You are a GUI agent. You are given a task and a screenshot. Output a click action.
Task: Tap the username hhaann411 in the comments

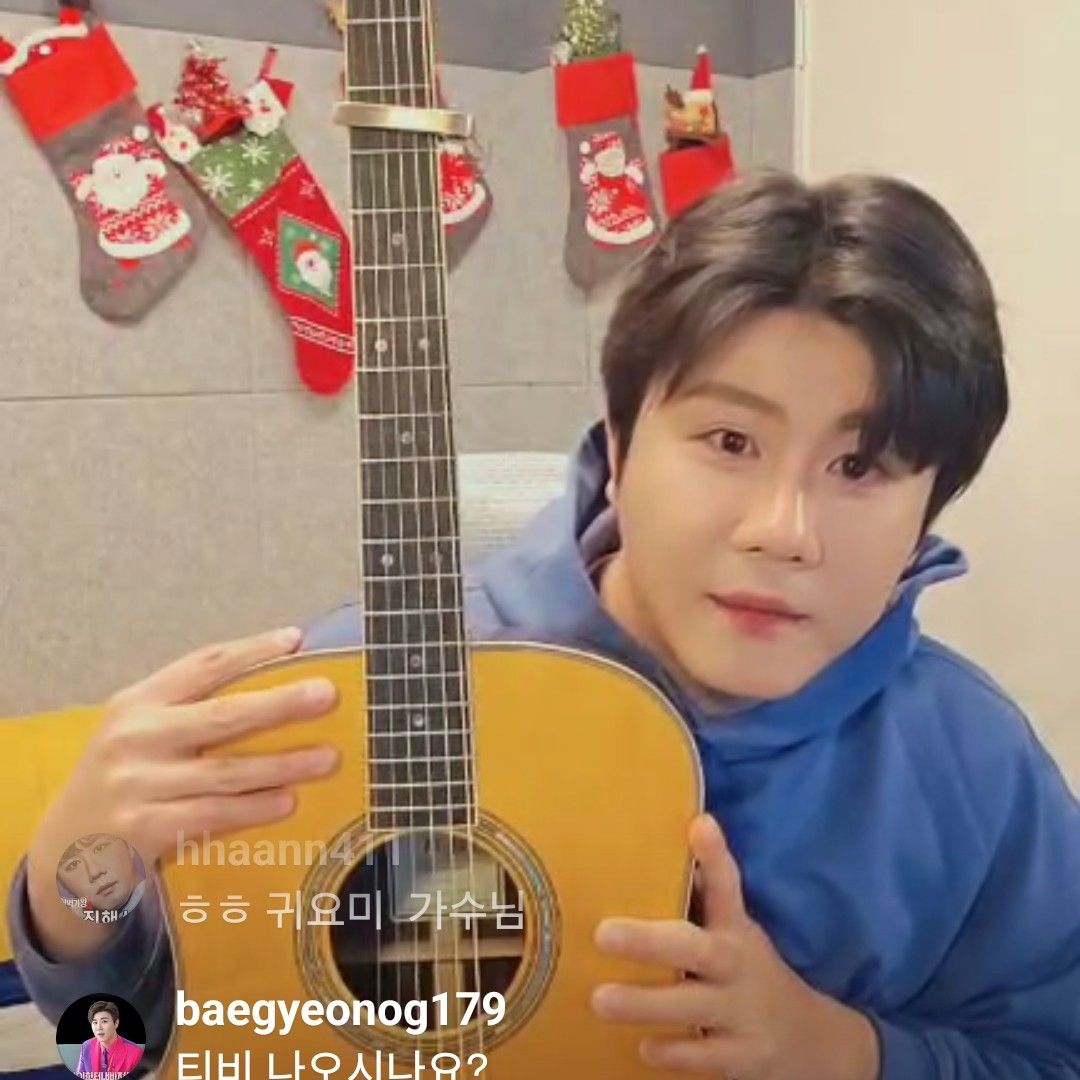[288, 851]
